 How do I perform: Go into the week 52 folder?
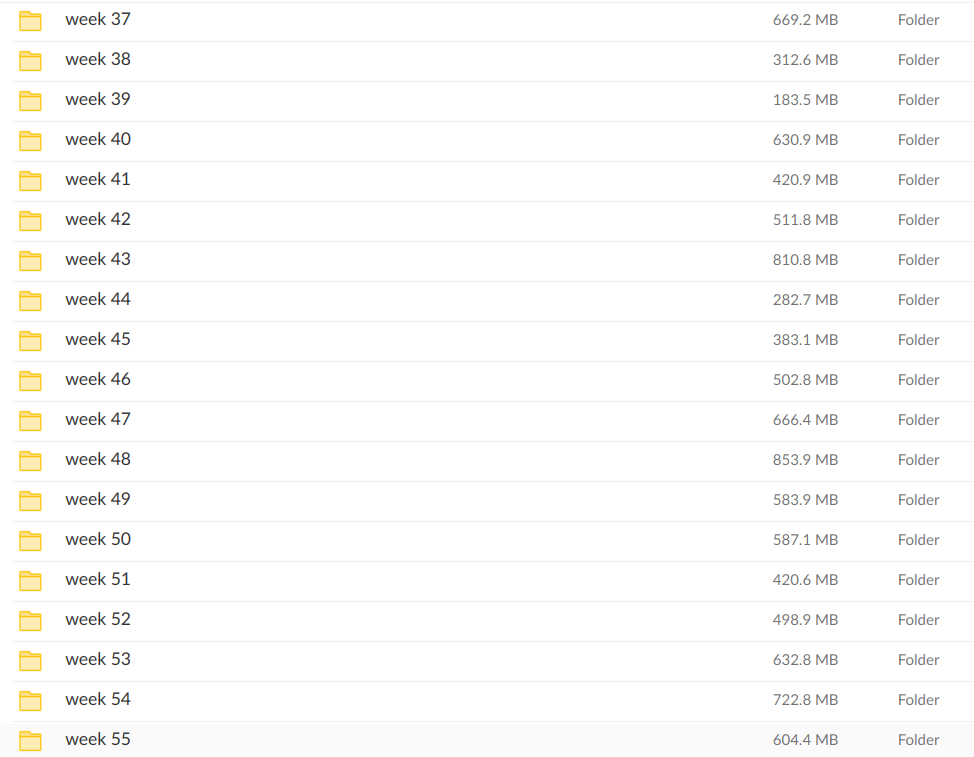point(98,620)
